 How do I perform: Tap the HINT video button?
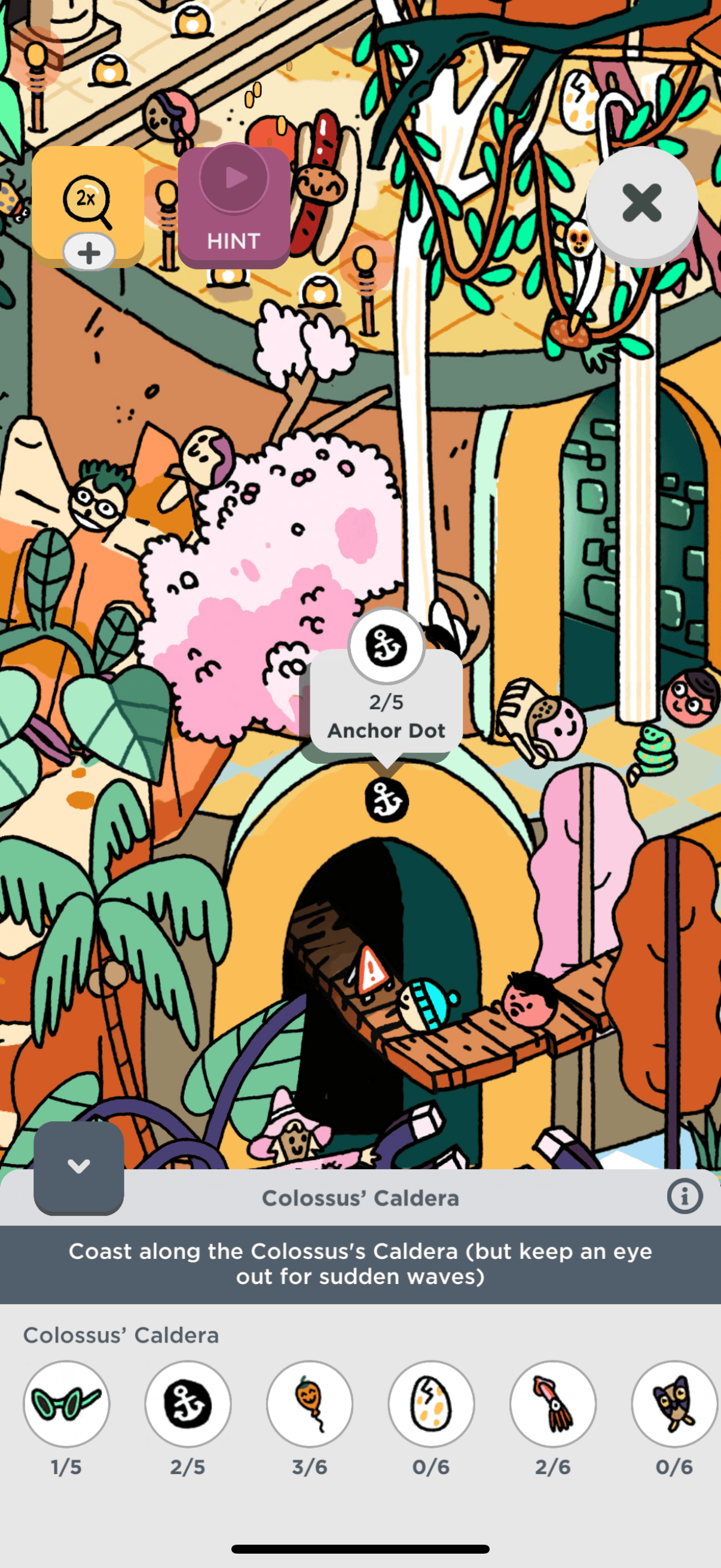[x=234, y=206]
